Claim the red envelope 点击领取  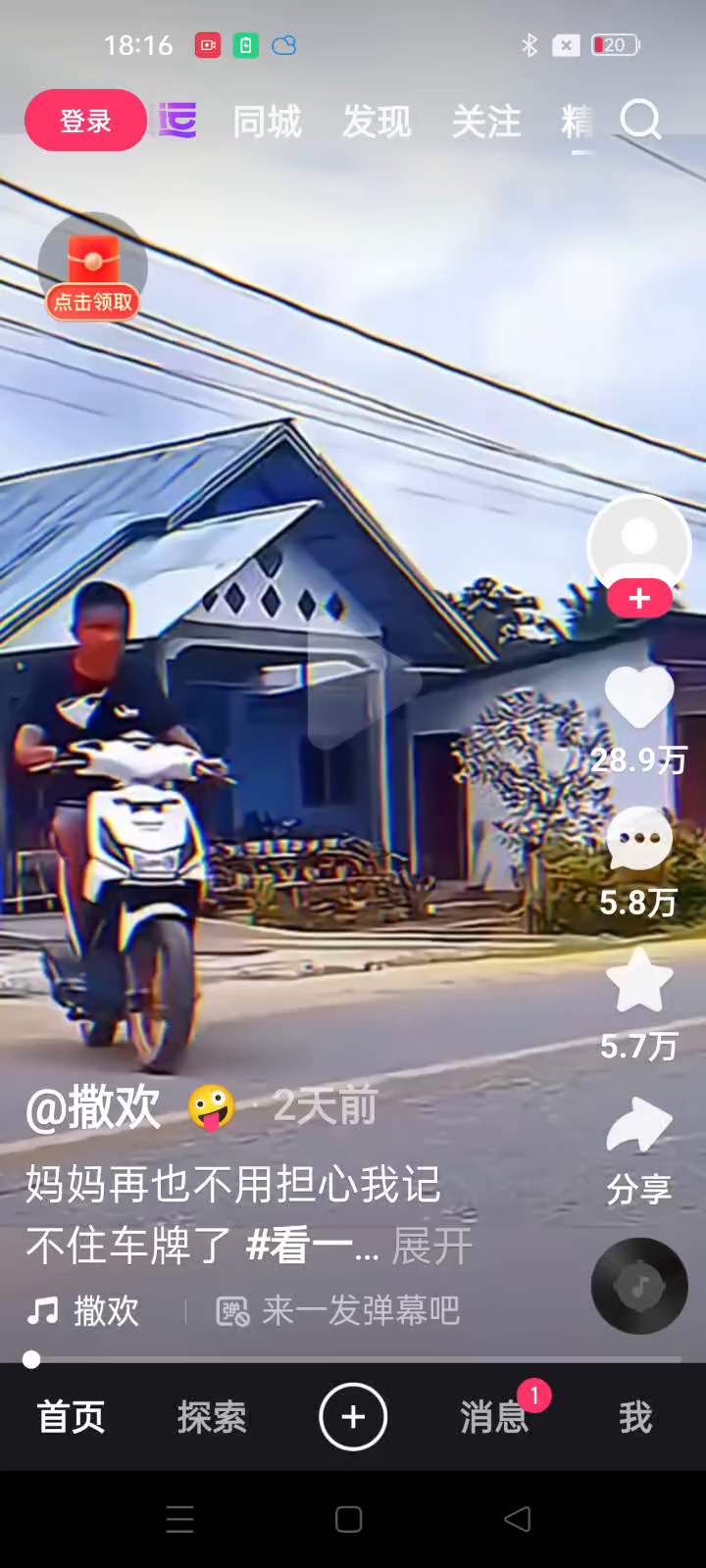click(x=92, y=268)
